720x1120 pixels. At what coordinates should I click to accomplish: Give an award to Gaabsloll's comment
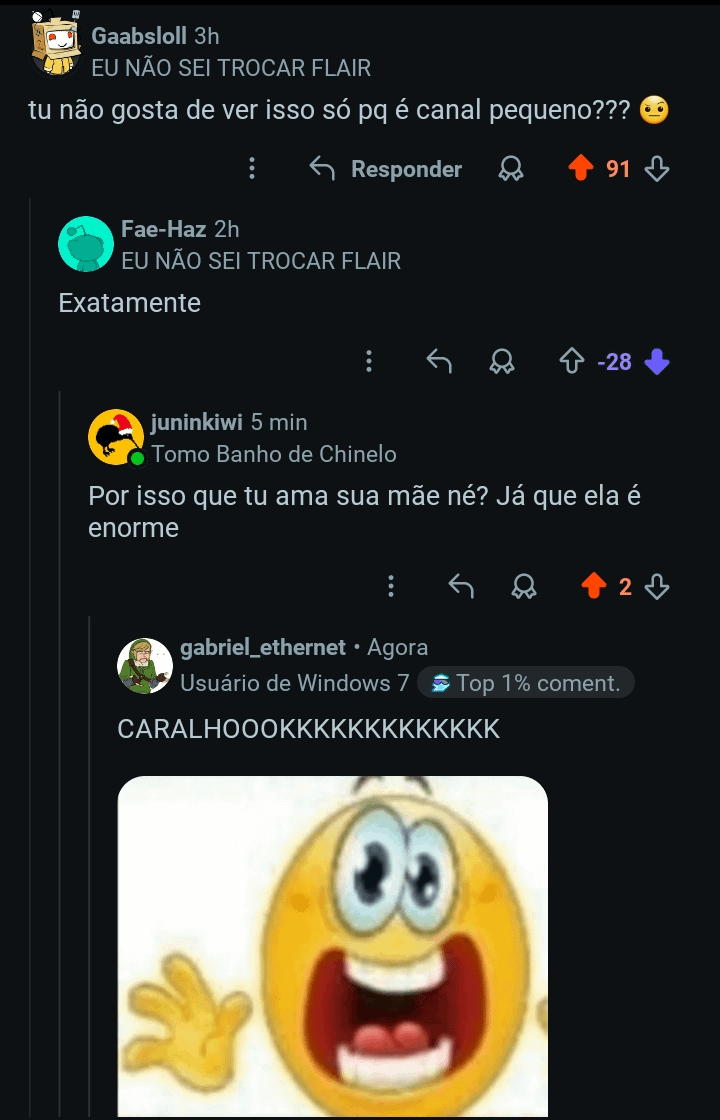[510, 169]
